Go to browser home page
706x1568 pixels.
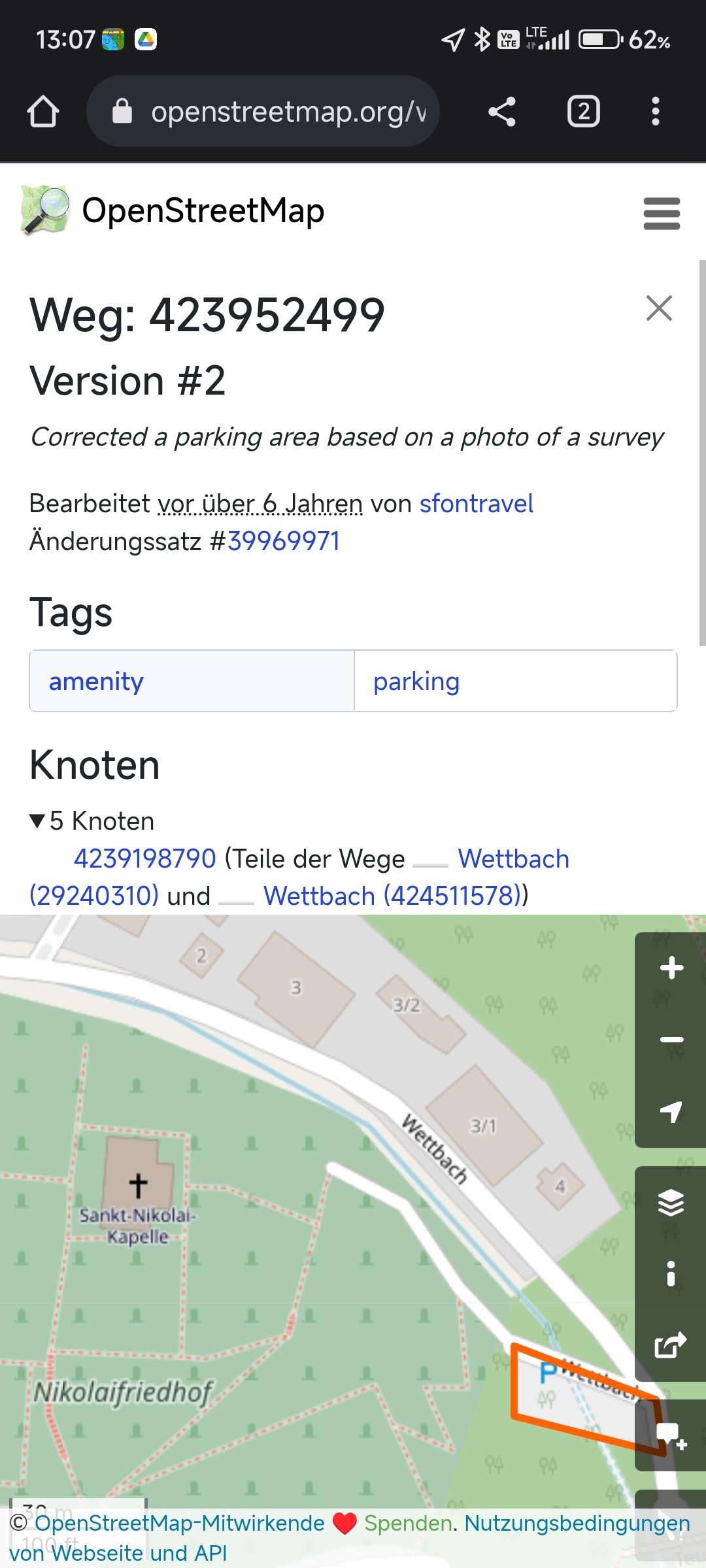point(43,111)
